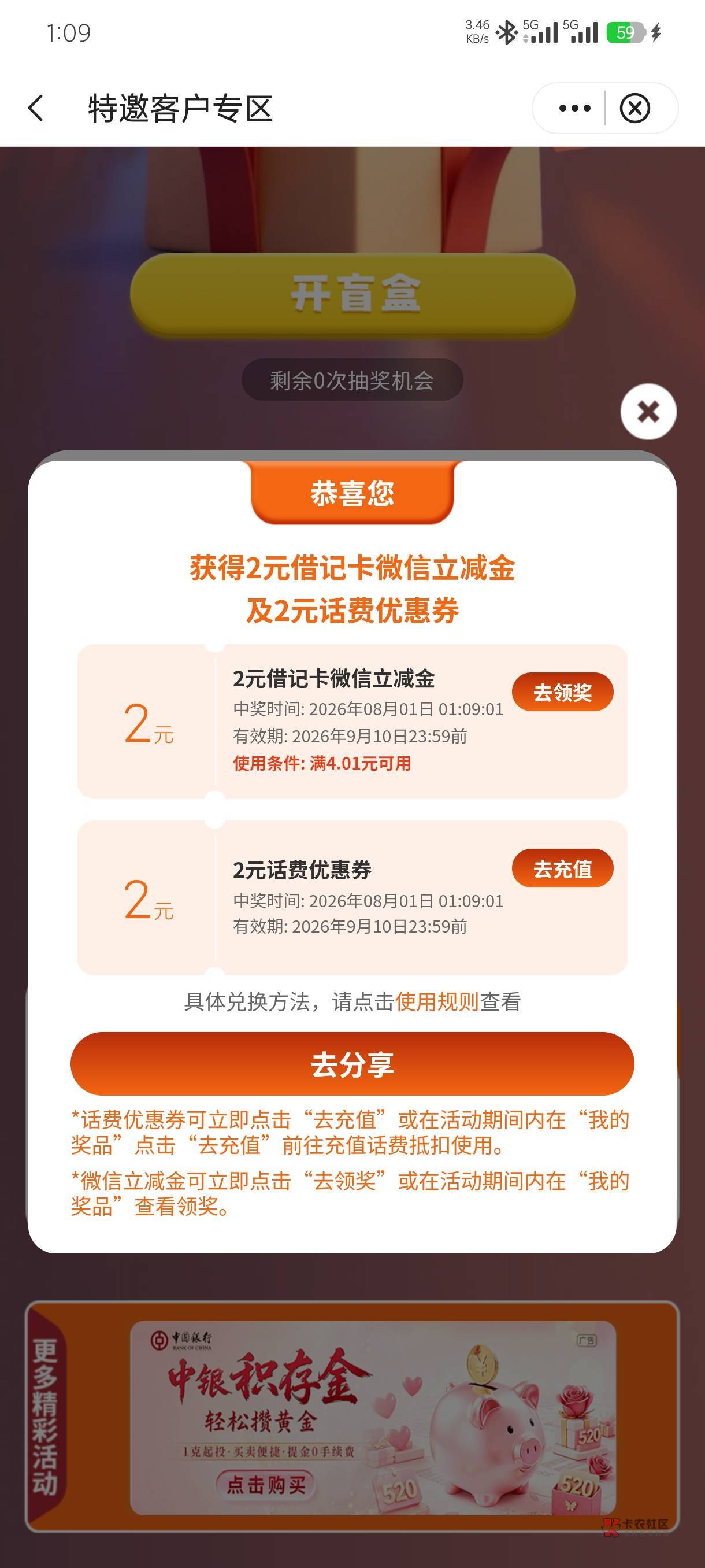Go back from 特邀客户专区 page
This screenshot has height=1568, width=705.
36,108
